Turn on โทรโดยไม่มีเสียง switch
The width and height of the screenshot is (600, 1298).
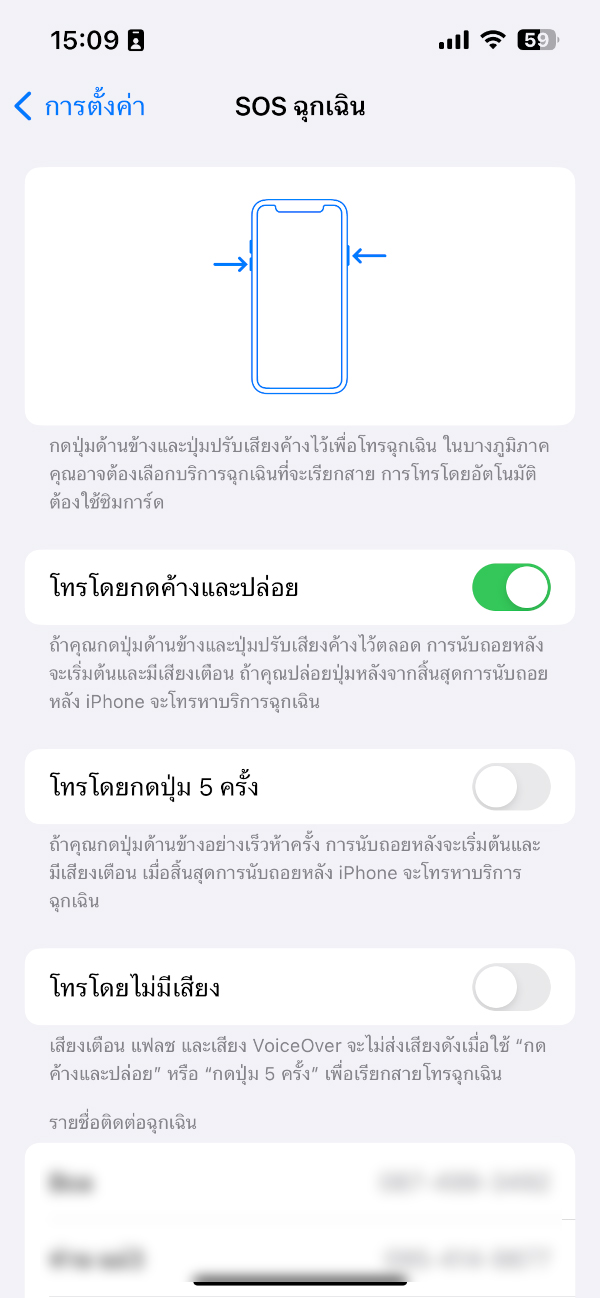(x=511, y=987)
